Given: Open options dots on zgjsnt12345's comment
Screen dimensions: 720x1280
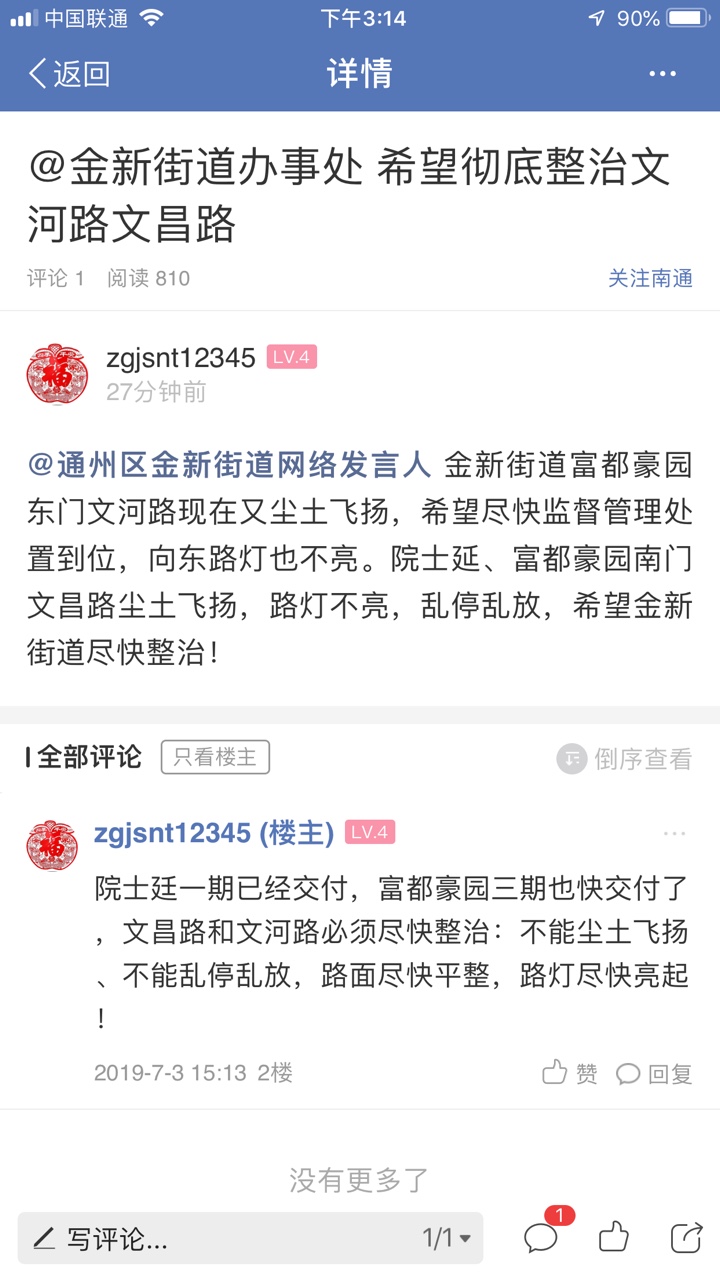Looking at the screenshot, I should (x=674, y=833).
